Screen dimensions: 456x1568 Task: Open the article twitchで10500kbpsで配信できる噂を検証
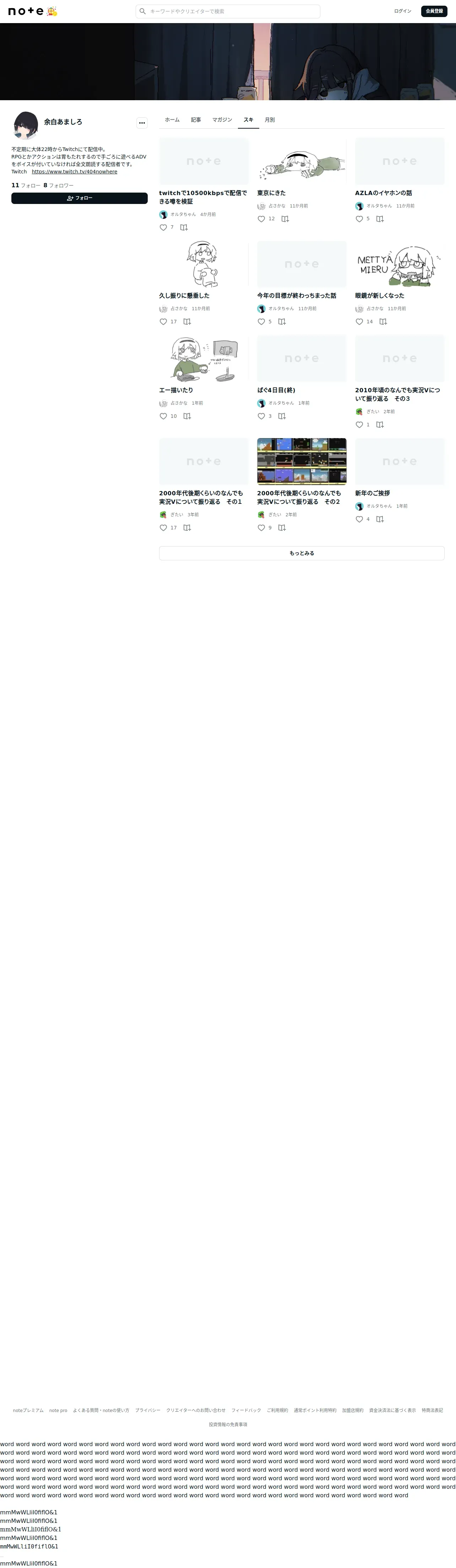click(x=203, y=197)
